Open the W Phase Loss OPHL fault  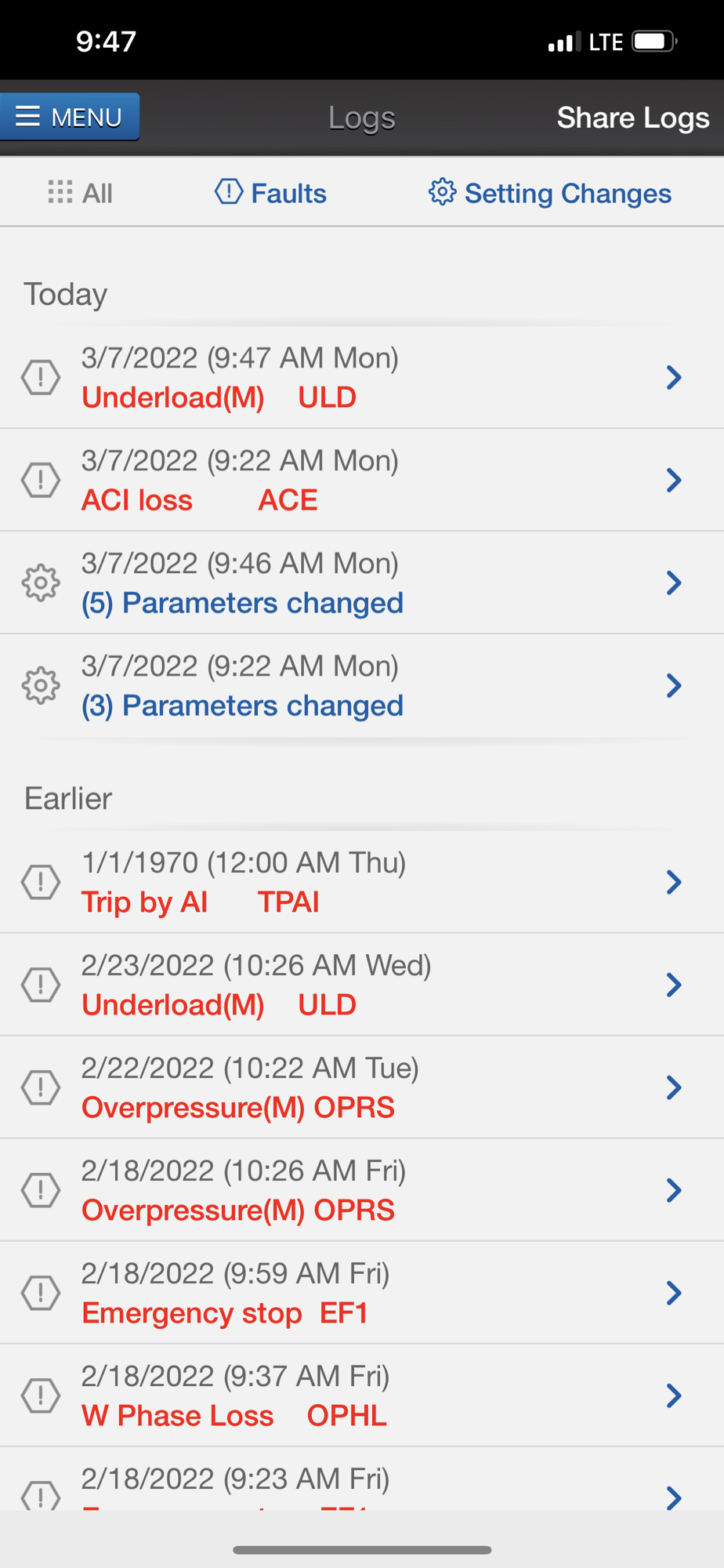362,1396
